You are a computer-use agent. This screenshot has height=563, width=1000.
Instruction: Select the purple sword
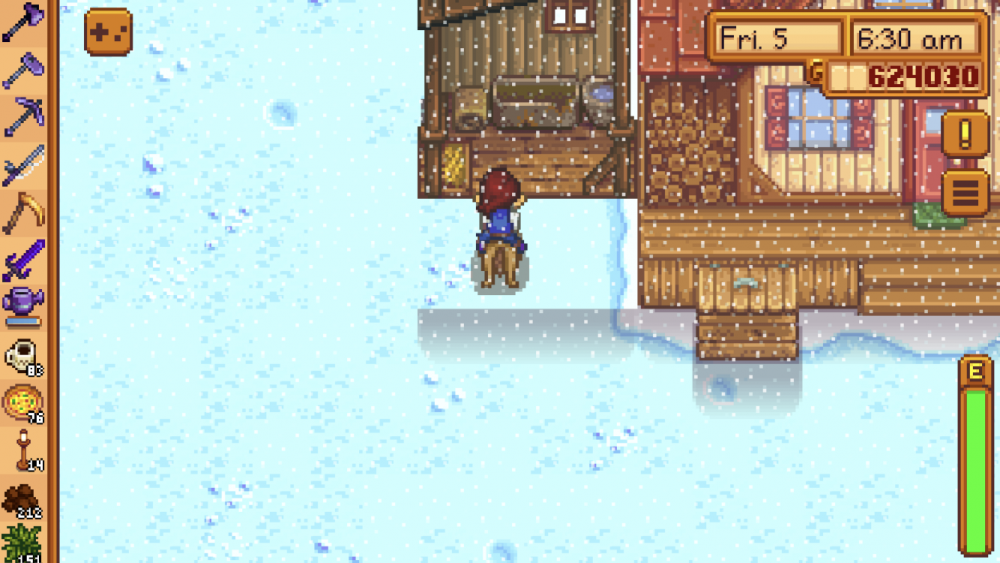(x=22, y=258)
